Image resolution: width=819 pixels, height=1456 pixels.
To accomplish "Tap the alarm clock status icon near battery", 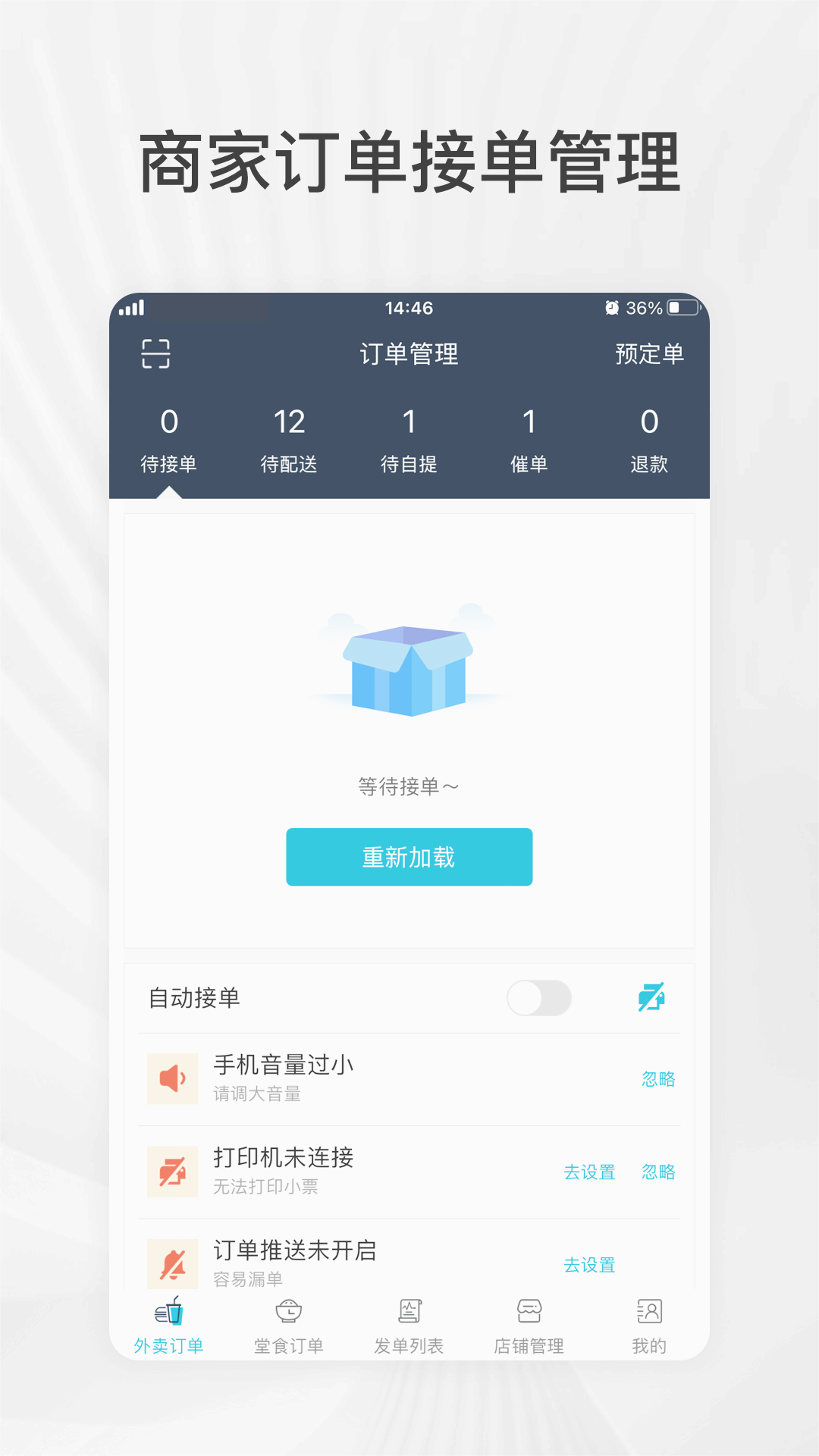I will [x=611, y=308].
